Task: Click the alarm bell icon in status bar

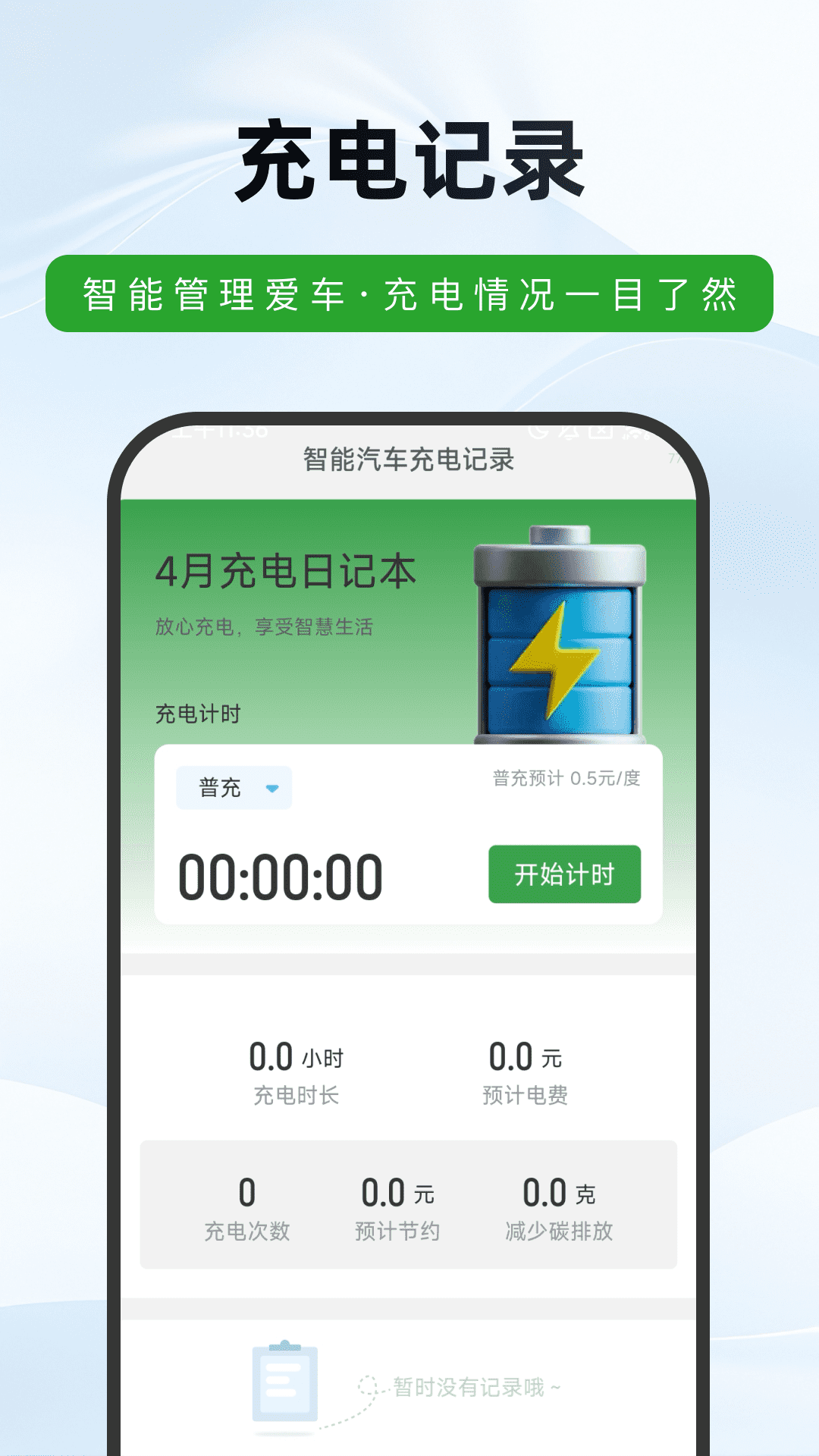Action: click(x=569, y=434)
